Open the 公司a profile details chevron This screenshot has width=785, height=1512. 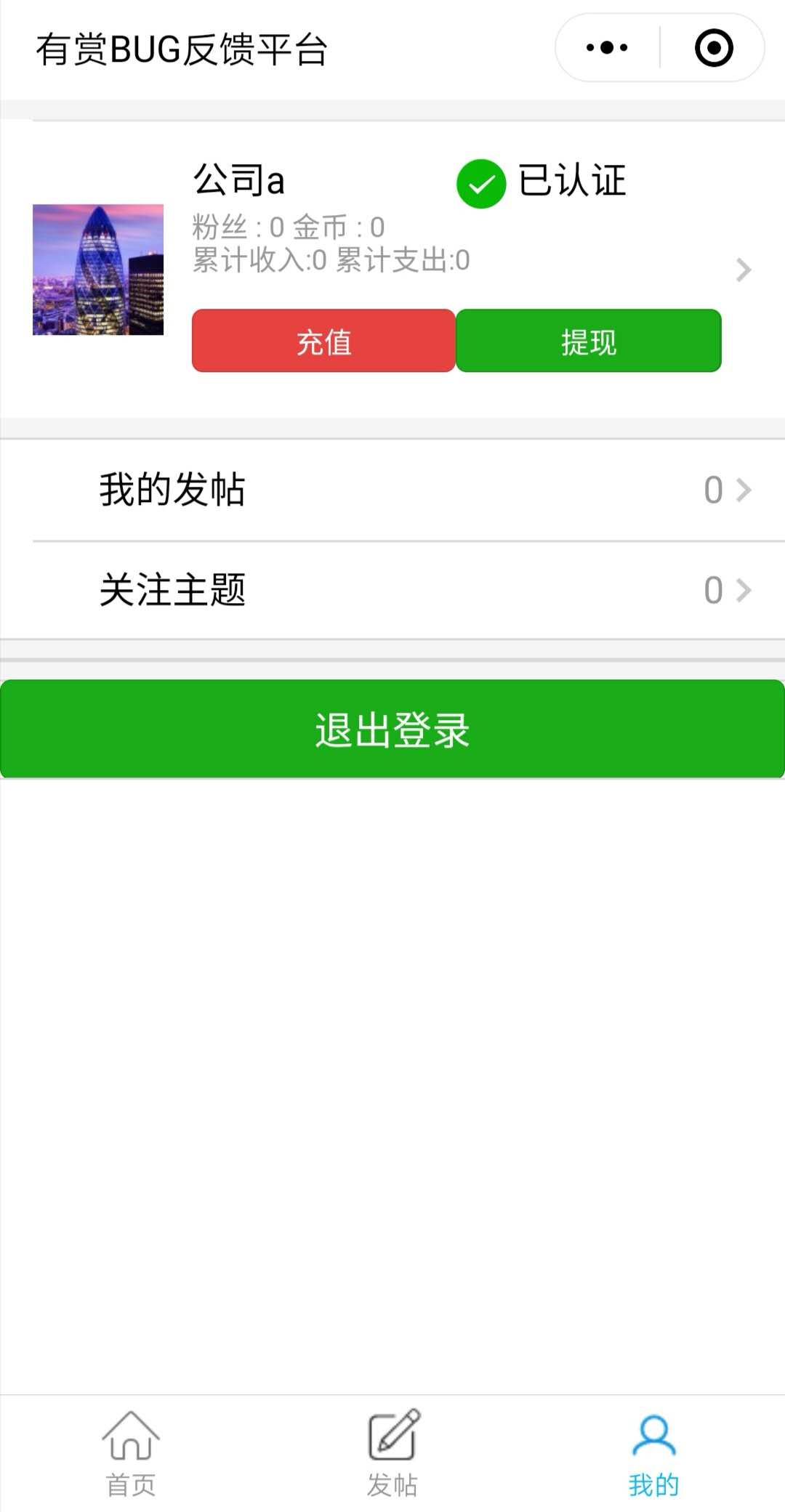click(x=743, y=270)
